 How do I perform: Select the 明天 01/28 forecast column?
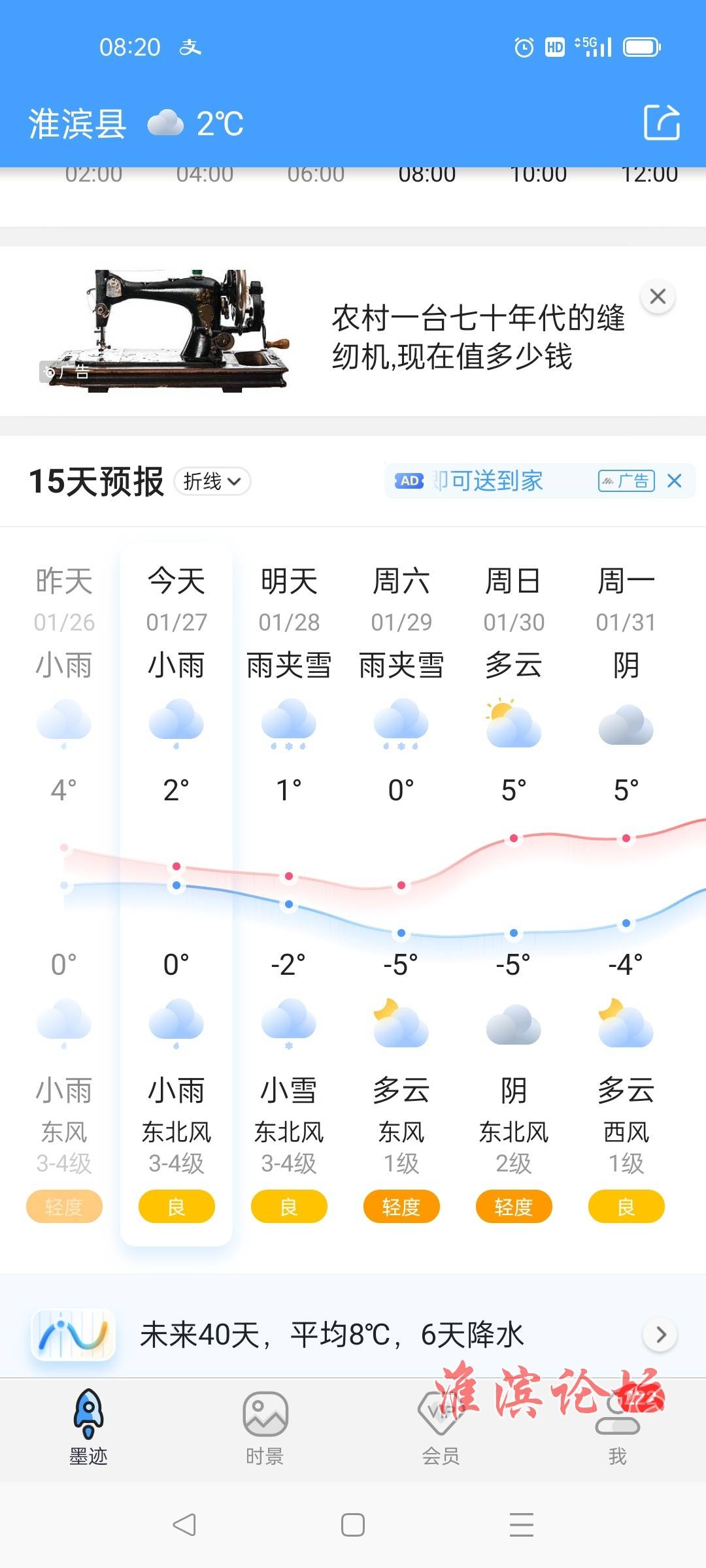click(x=289, y=893)
